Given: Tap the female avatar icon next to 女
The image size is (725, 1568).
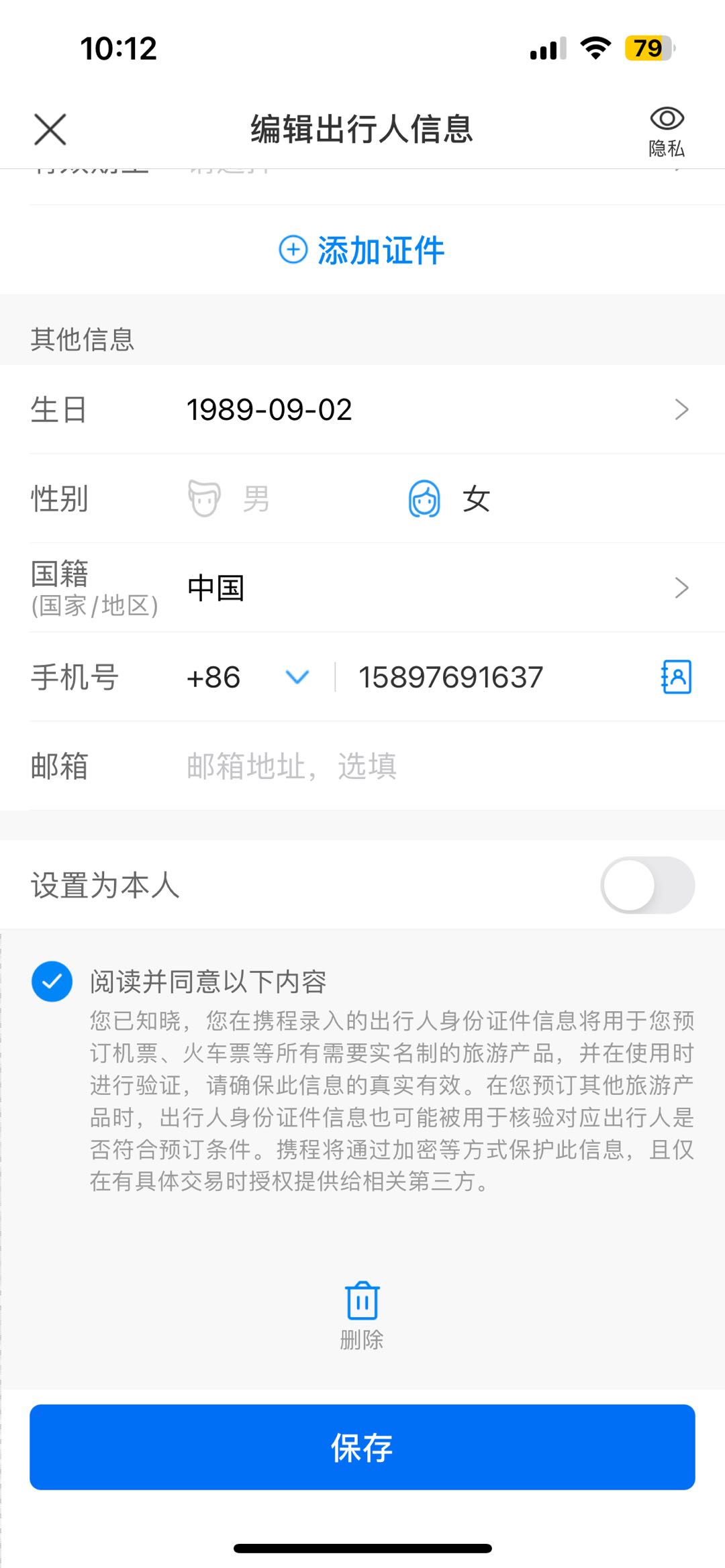Looking at the screenshot, I should point(423,498).
